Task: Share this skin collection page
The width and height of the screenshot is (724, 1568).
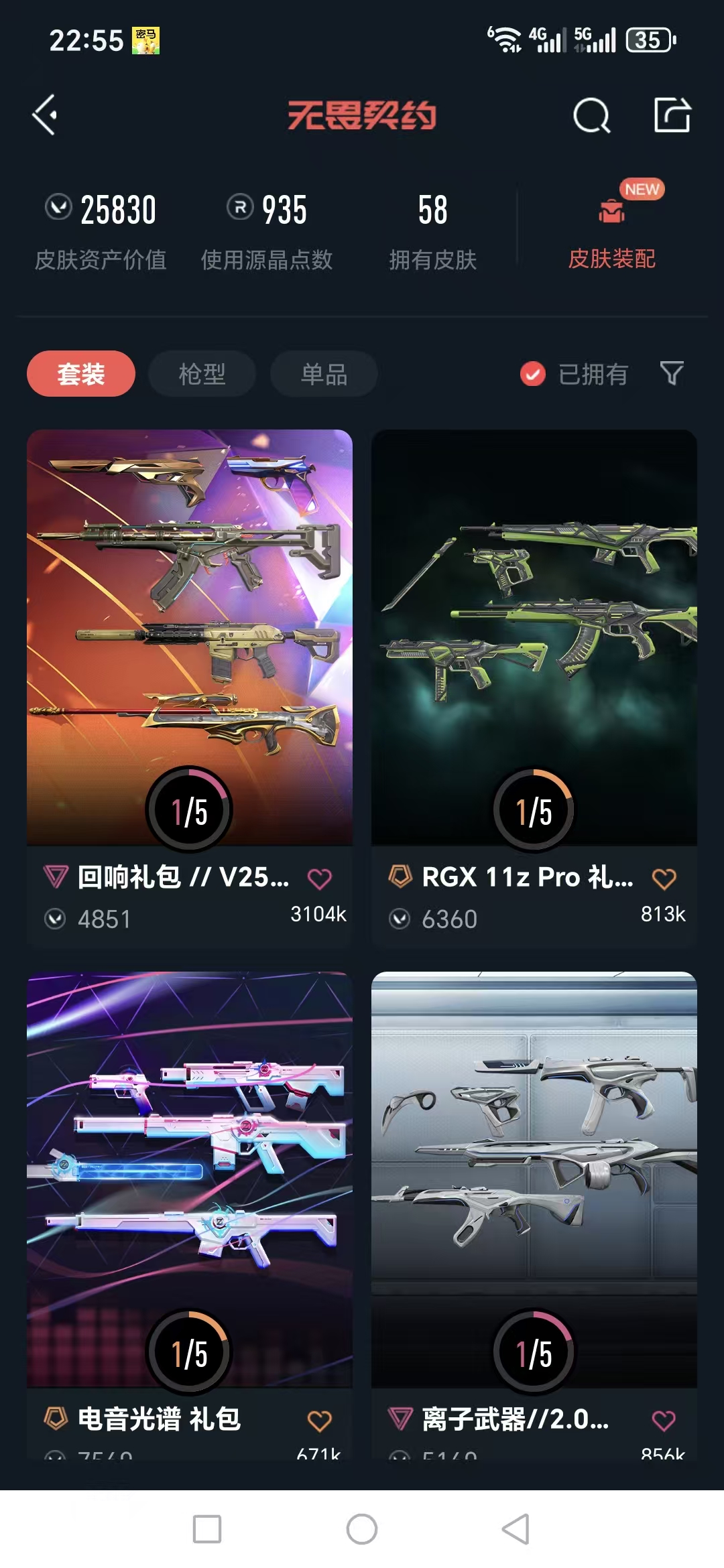Action: coord(672,115)
